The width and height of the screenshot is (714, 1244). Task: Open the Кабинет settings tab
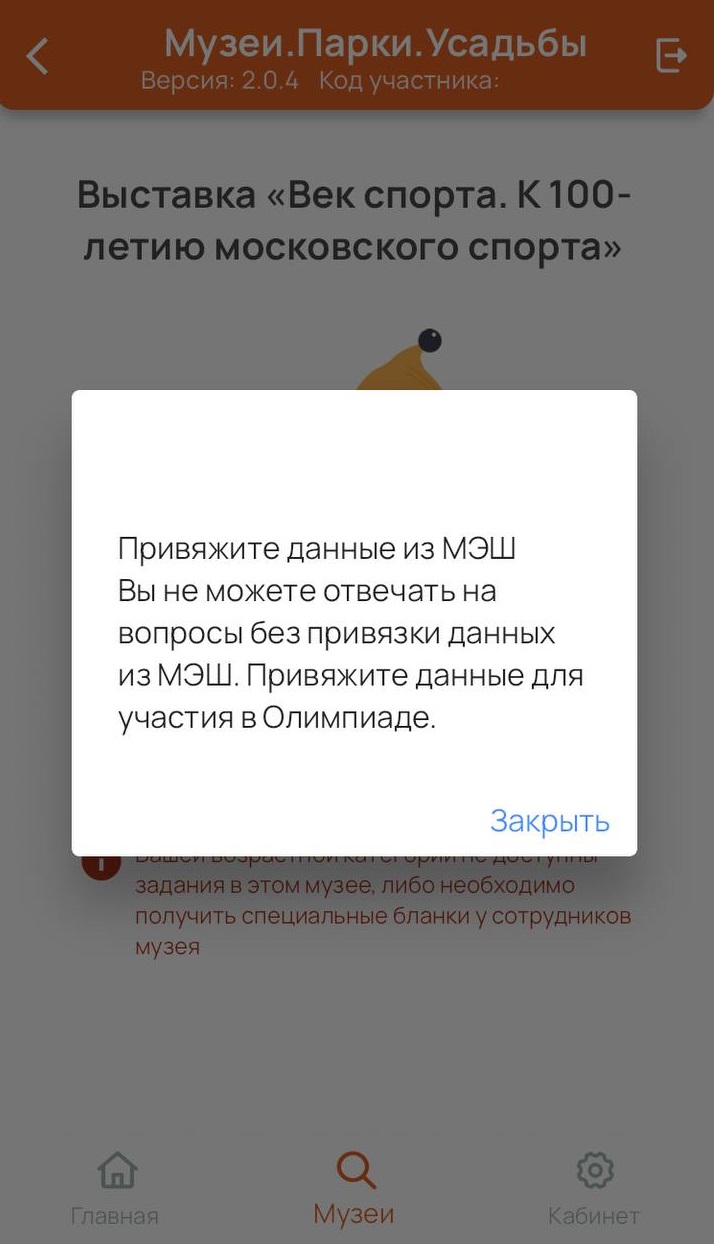tap(594, 1190)
